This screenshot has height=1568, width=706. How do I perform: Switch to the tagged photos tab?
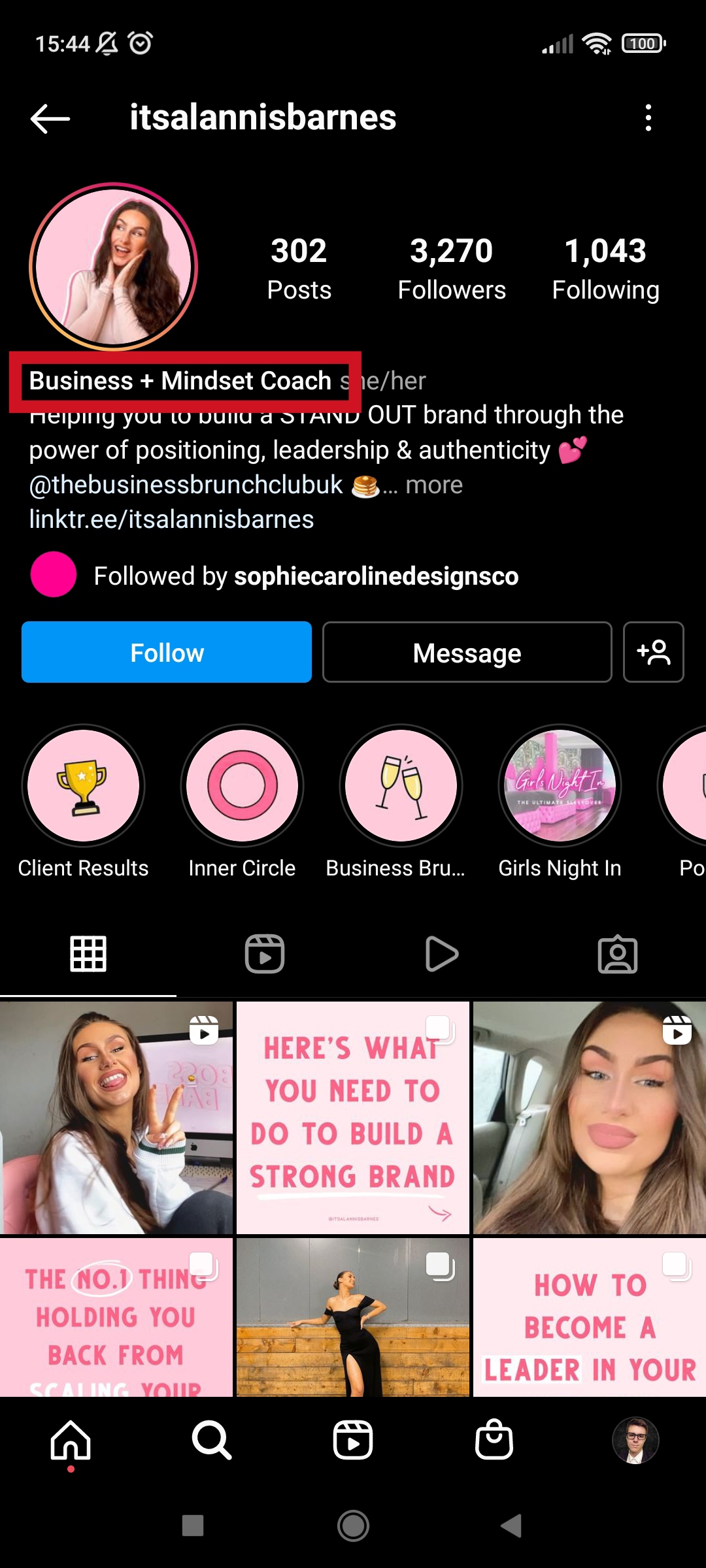point(617,954)
